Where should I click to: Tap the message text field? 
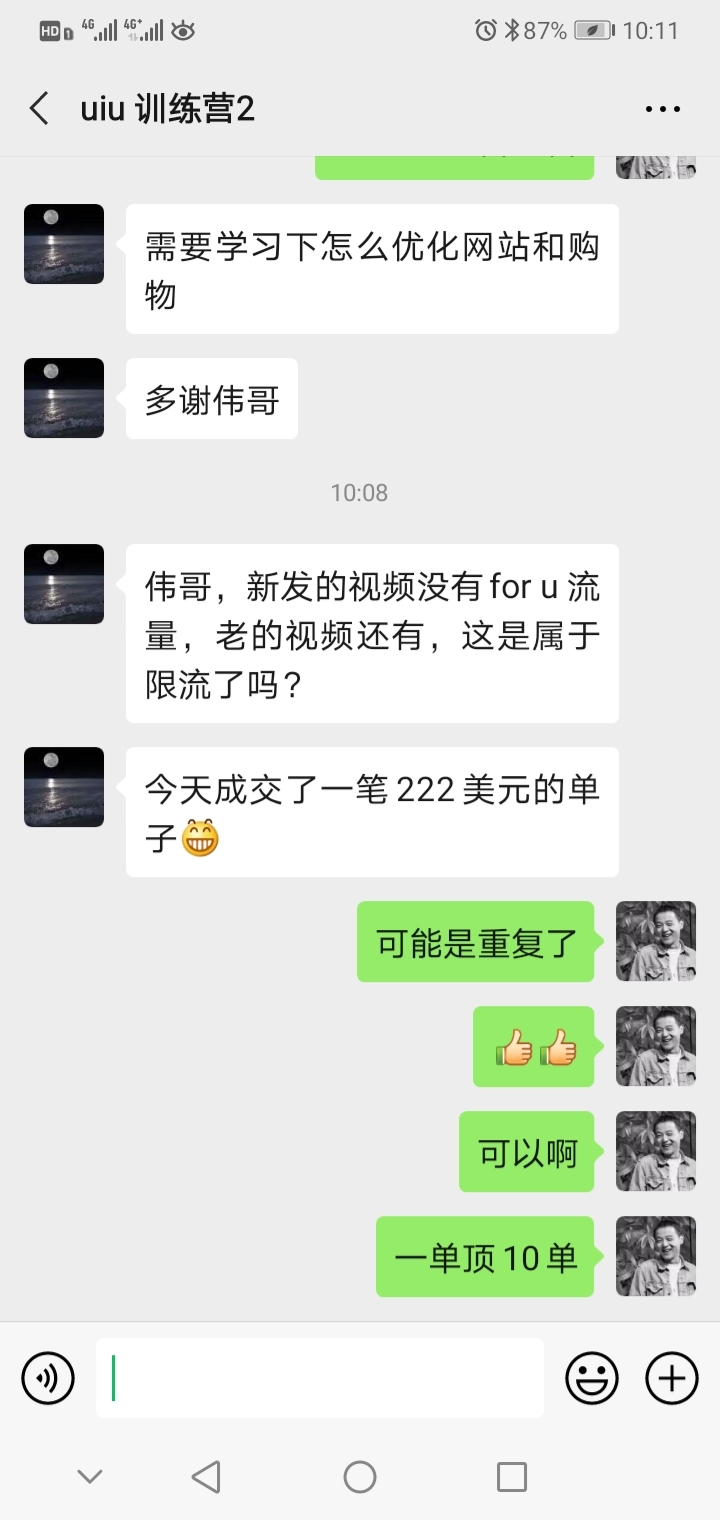click(x=320, y=1378)
